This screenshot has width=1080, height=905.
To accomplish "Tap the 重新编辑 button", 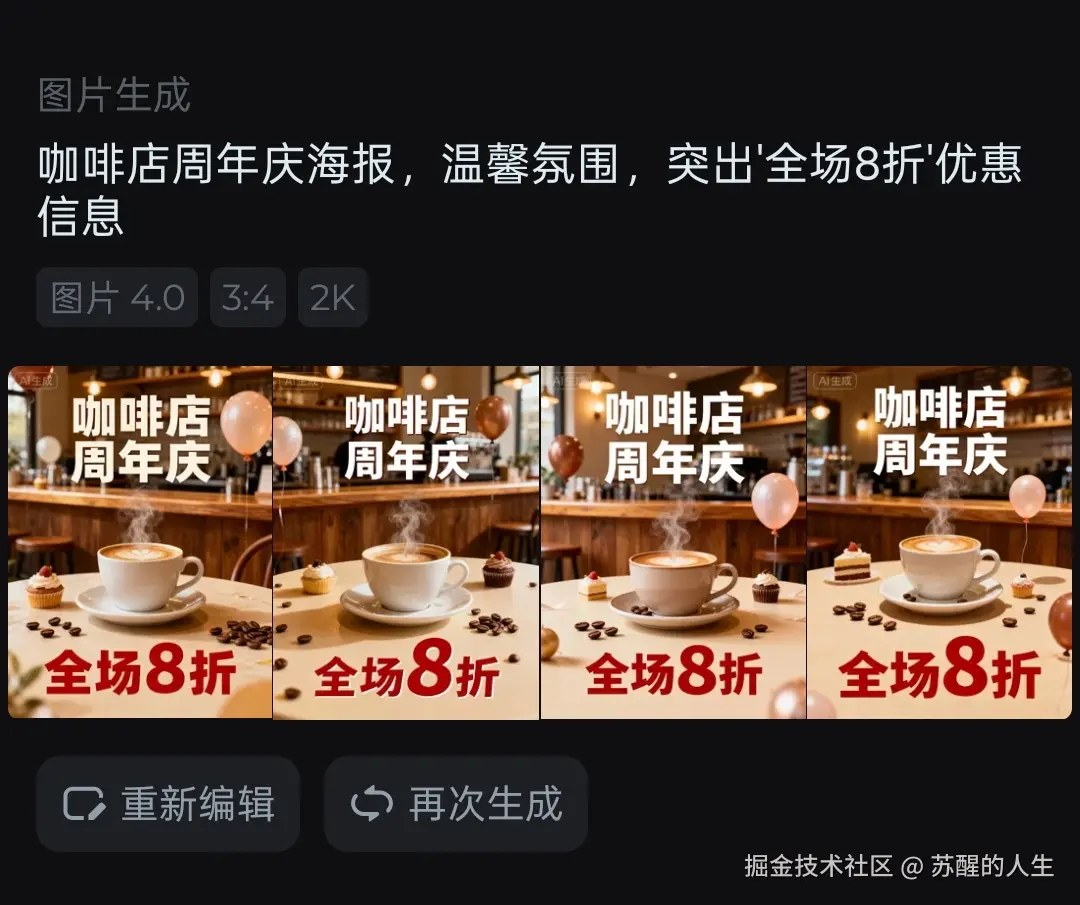I will (x=168, y=804).
